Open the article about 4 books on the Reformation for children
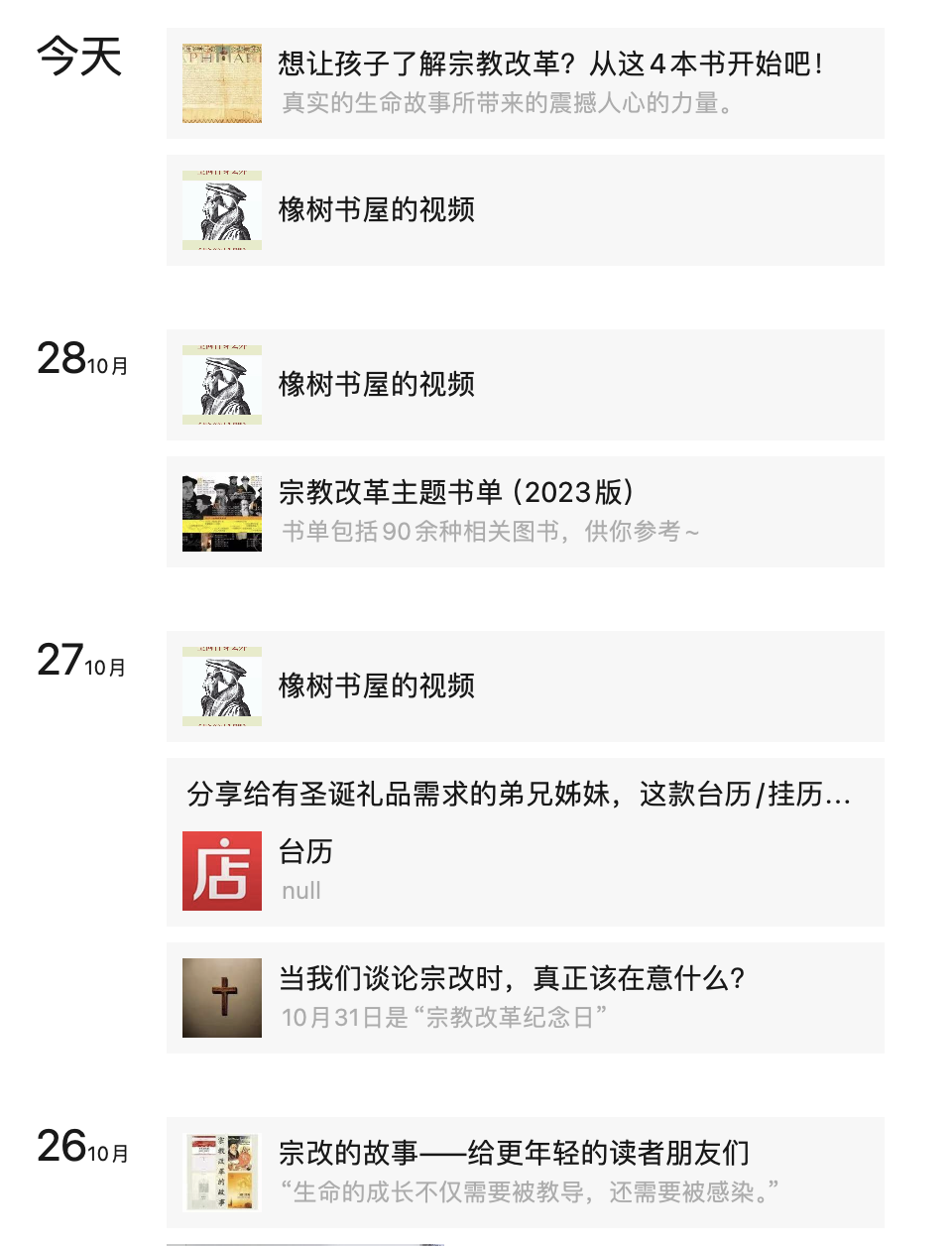The width and height of the screenshot is (952, 1246). point(525,83)
